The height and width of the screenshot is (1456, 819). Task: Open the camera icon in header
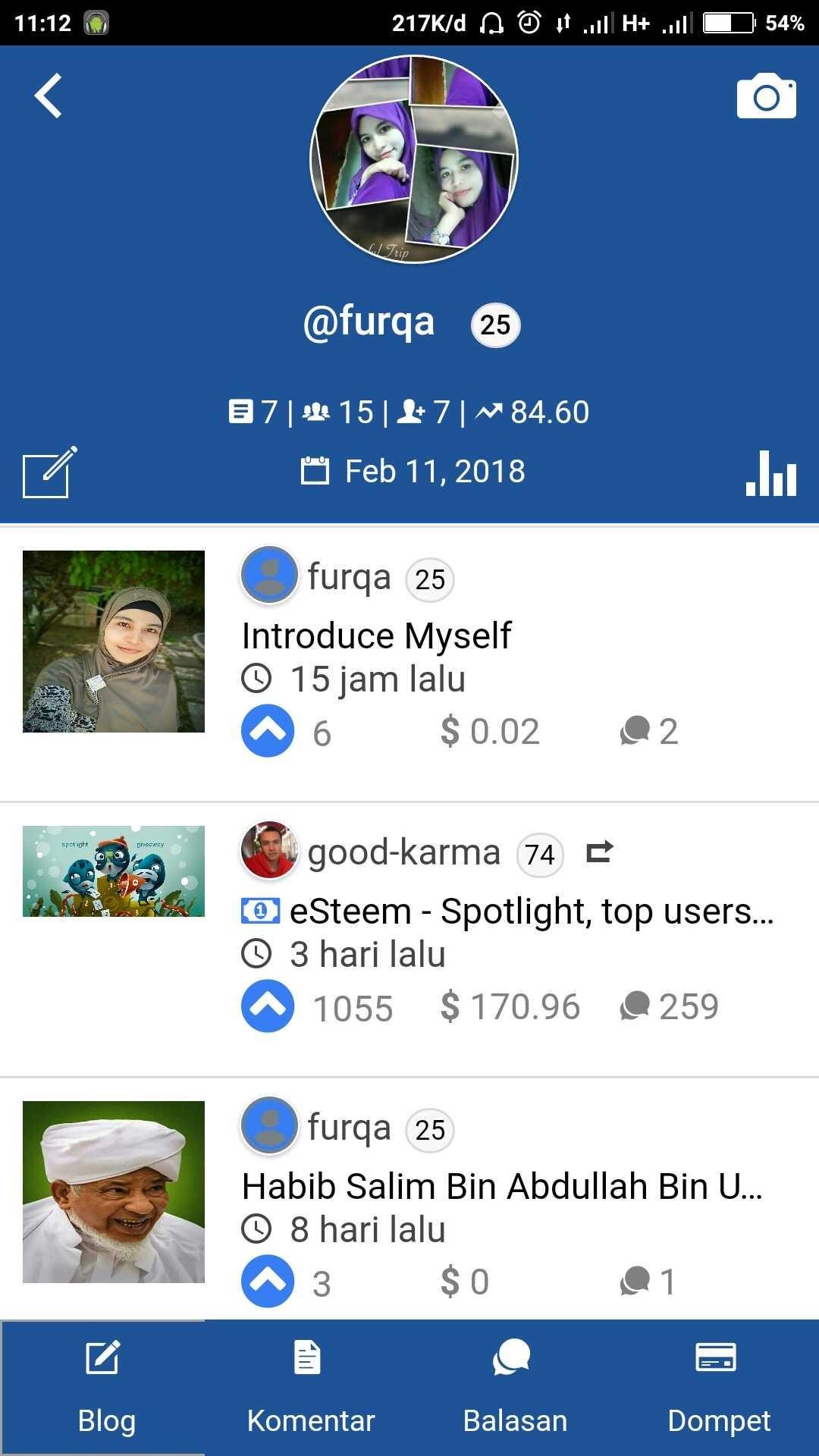[767, 96]
